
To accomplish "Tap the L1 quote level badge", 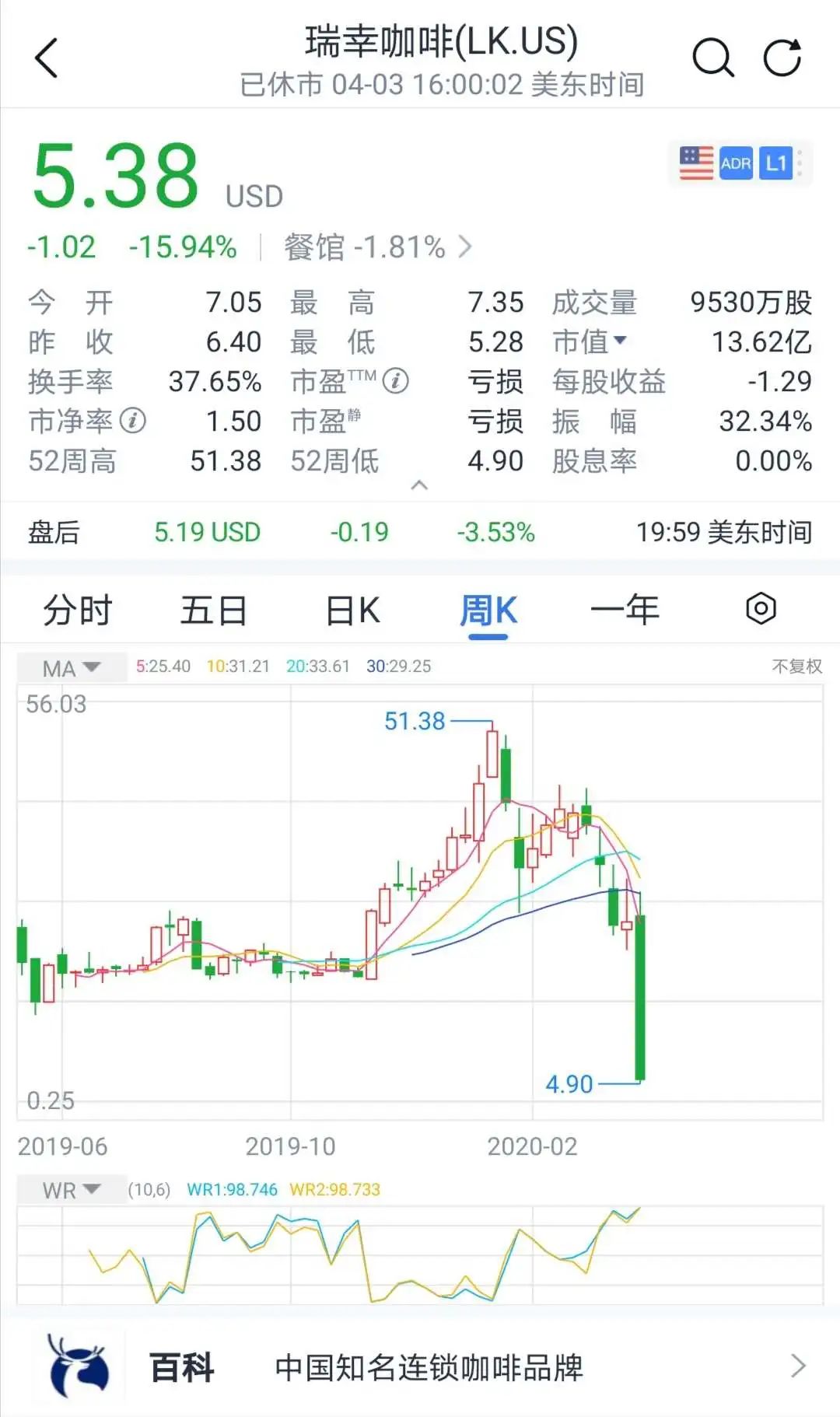I will pos(775,163).
